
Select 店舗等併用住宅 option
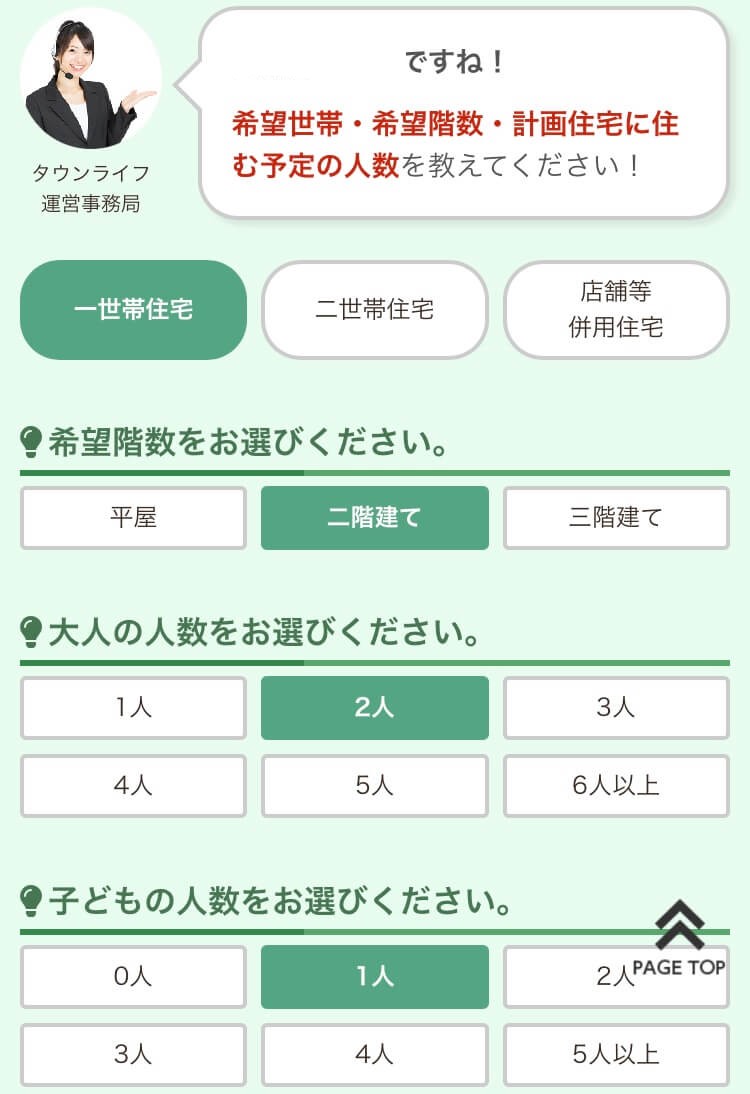pyautogui.click(x=616, y=310)
